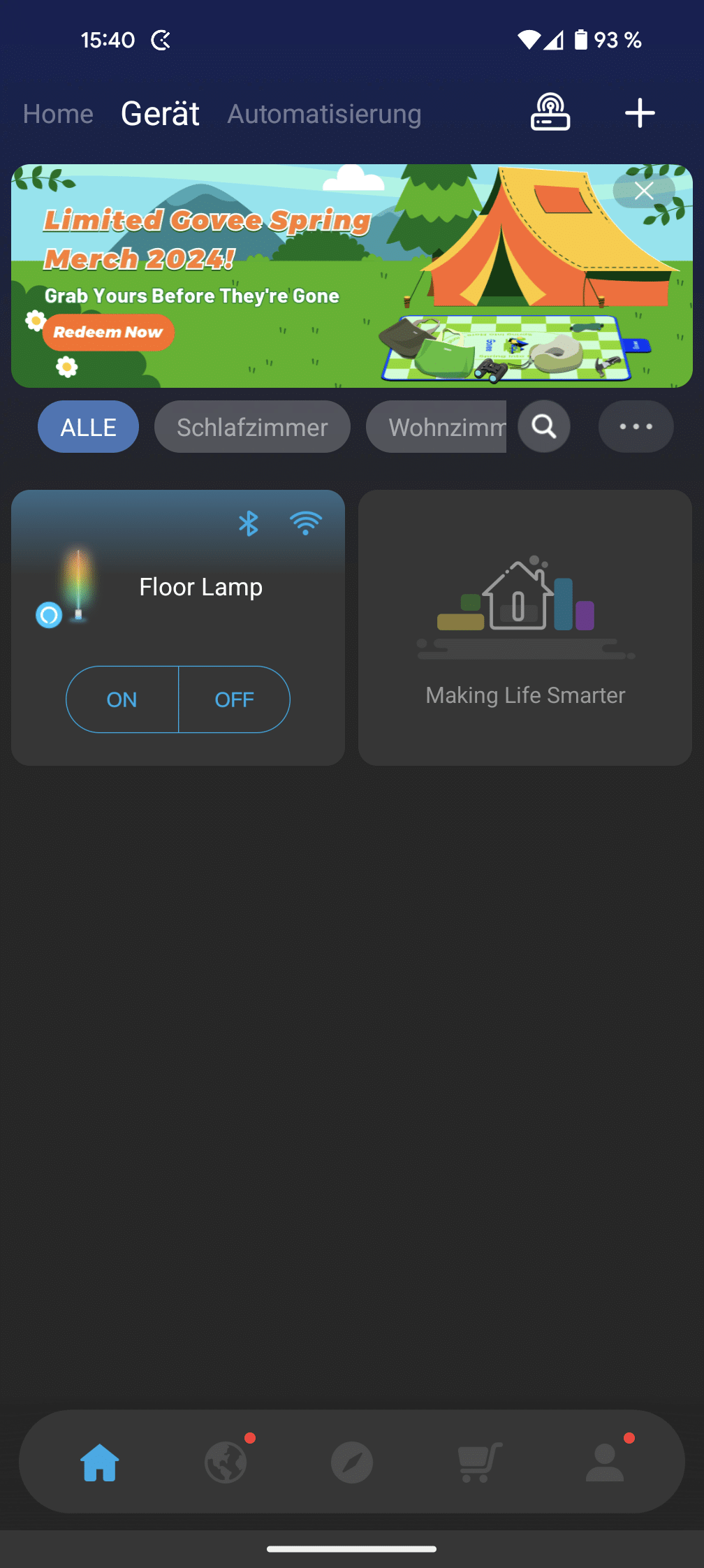Dismiss the Govee Spring Merch banner
Viewport: 704px width, 1568px height.
(644, 191)
